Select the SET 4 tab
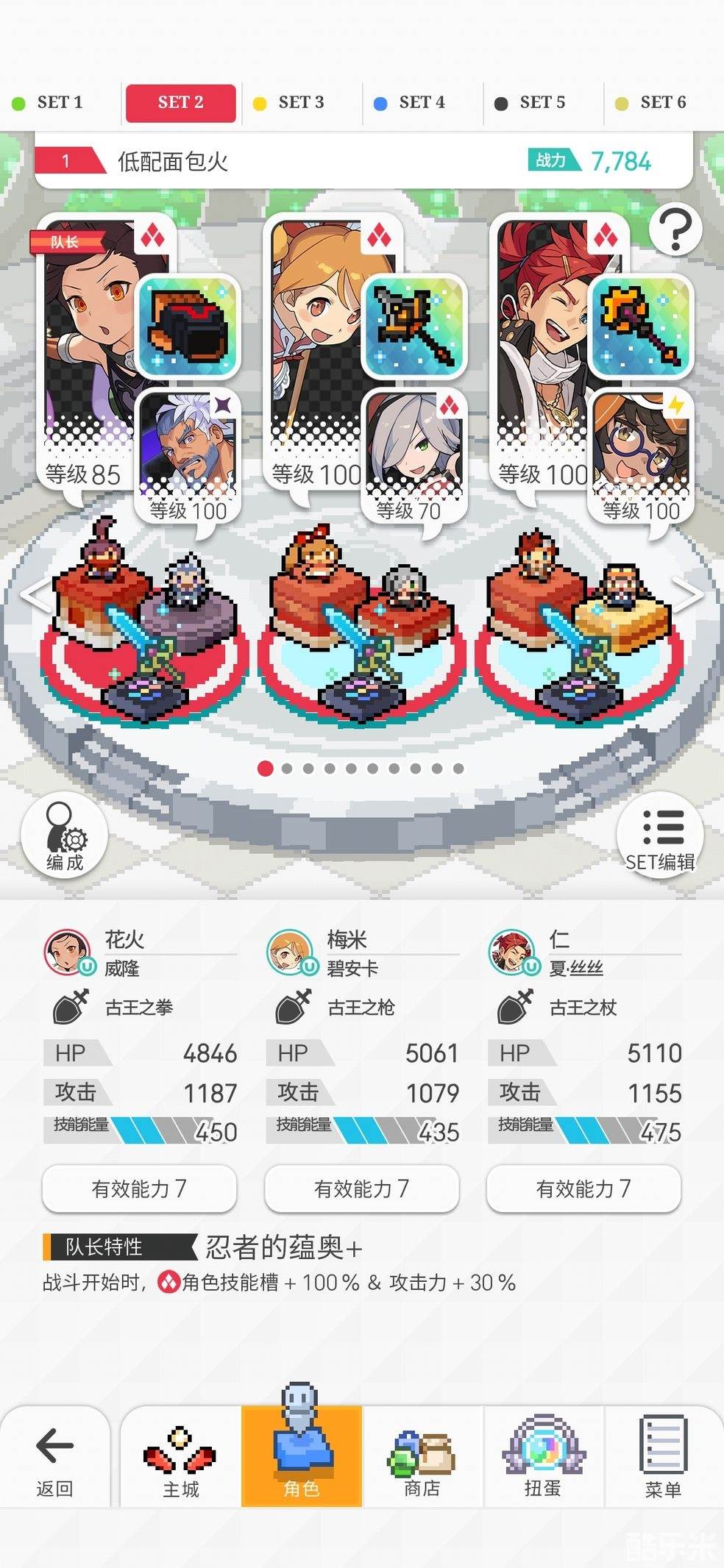Screen dimensions: 724x1568 point(412,102)
